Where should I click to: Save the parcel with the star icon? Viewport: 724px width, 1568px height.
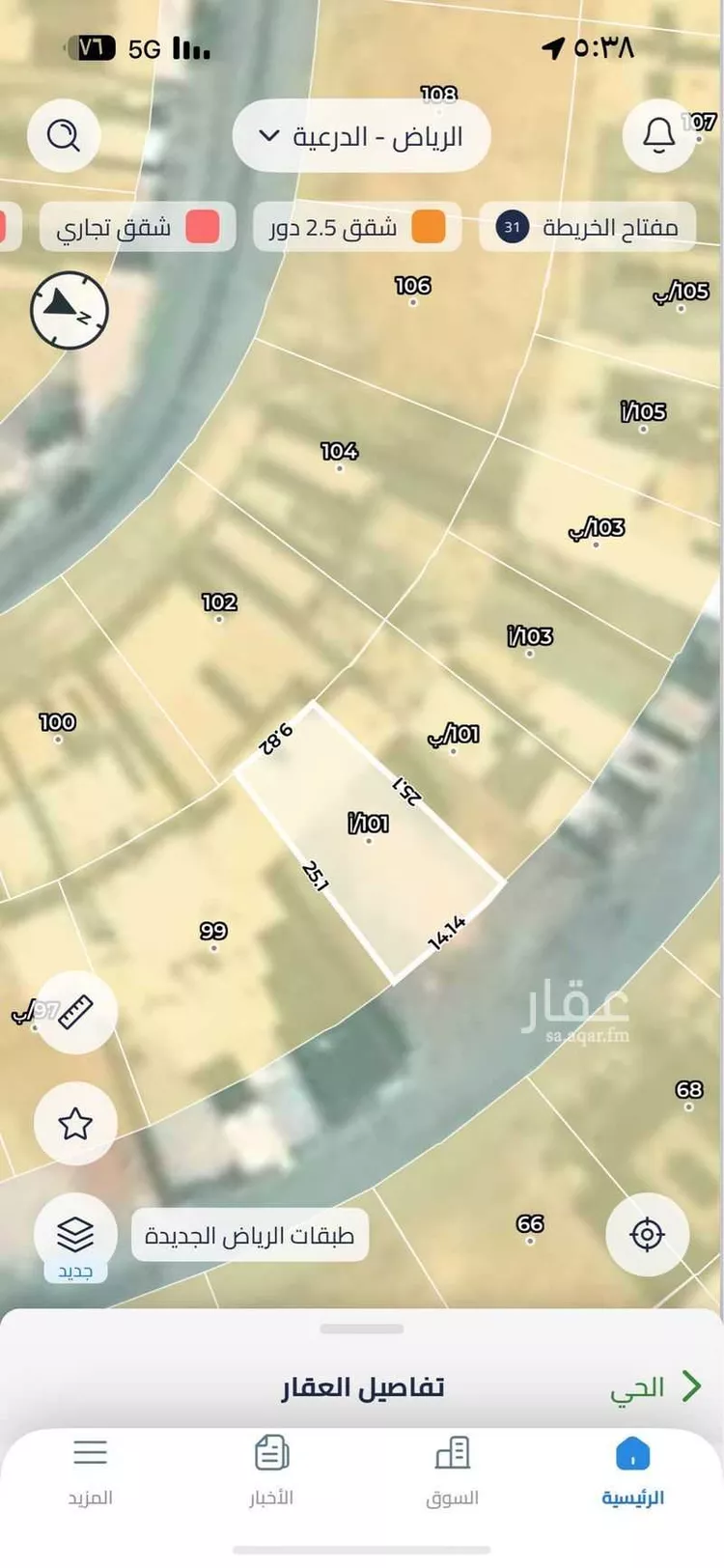pyautogui.click(x=75, y=1123)
